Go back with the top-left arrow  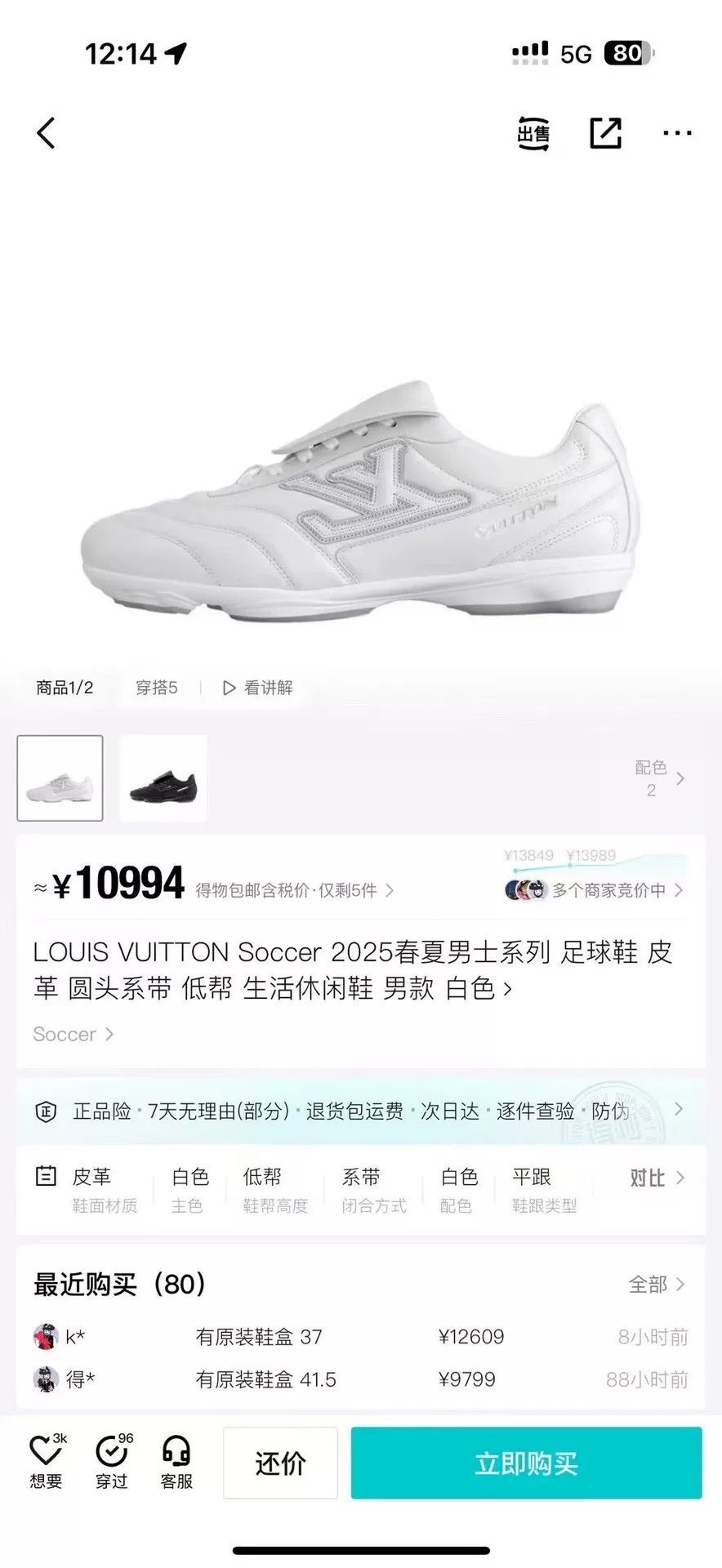pos(46,132)
